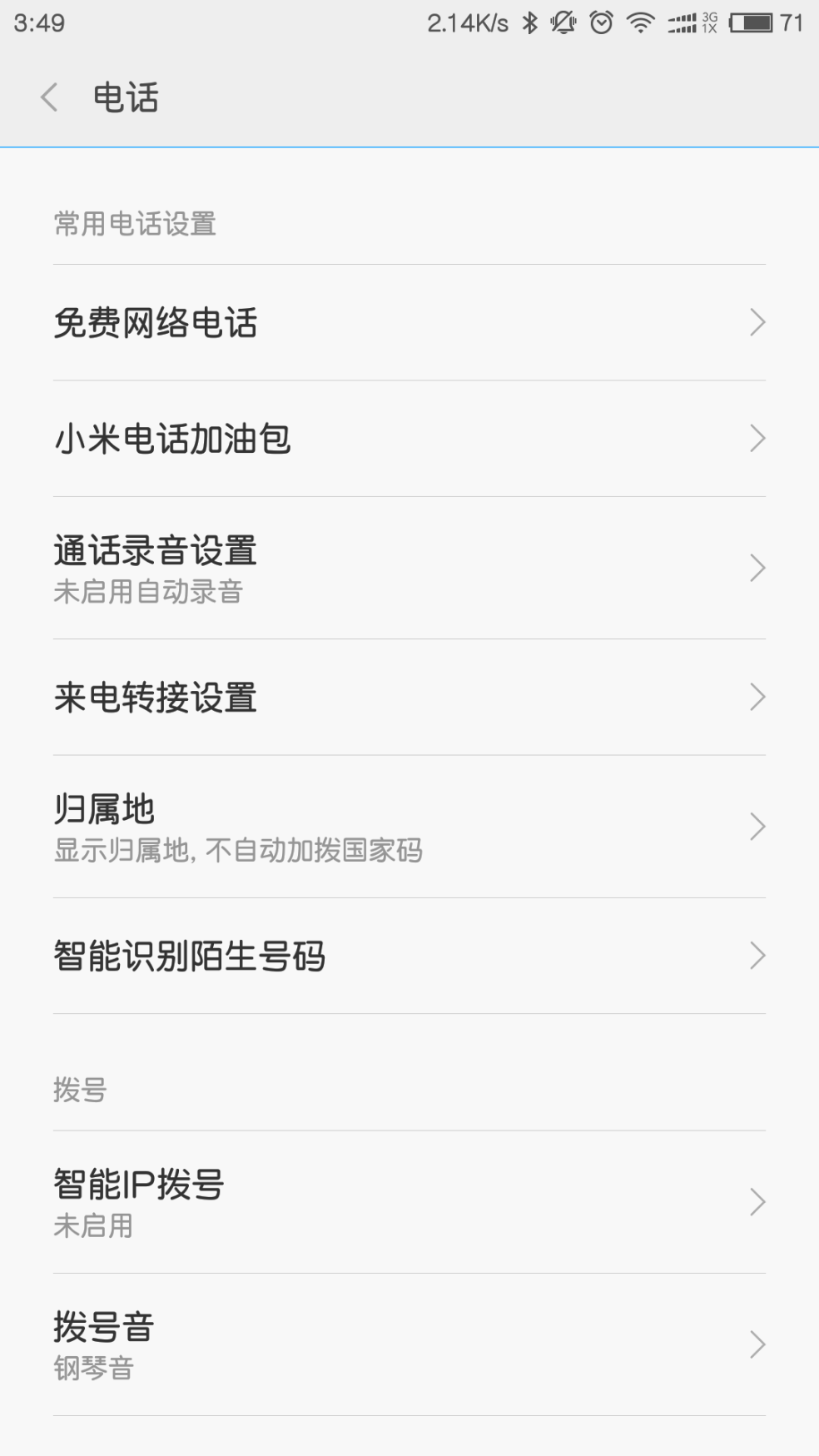Tap the back arrow icon

(x=50, y=97)
